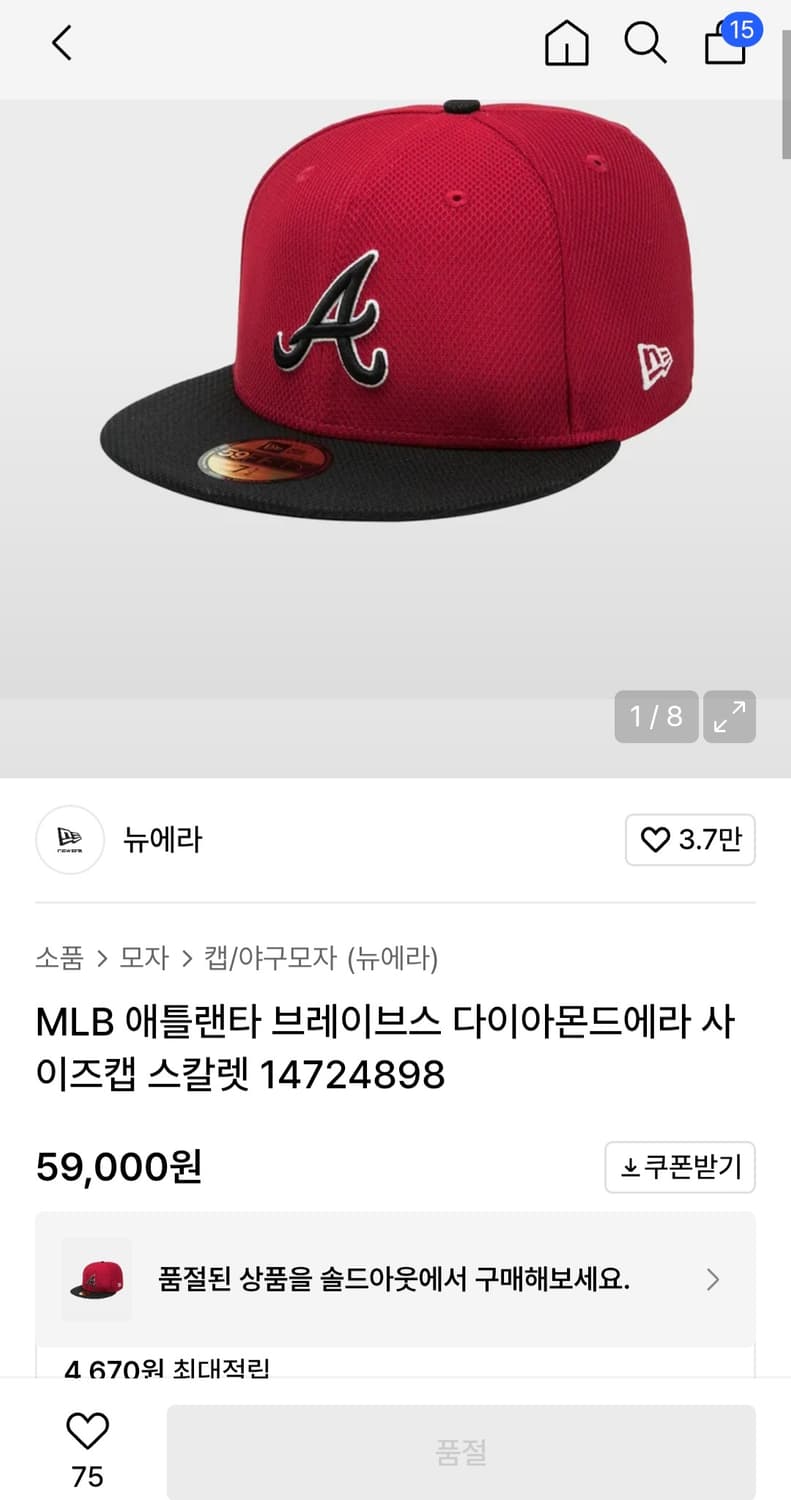
Task: Expand product image to fullscreen
Action: (729, 717)
